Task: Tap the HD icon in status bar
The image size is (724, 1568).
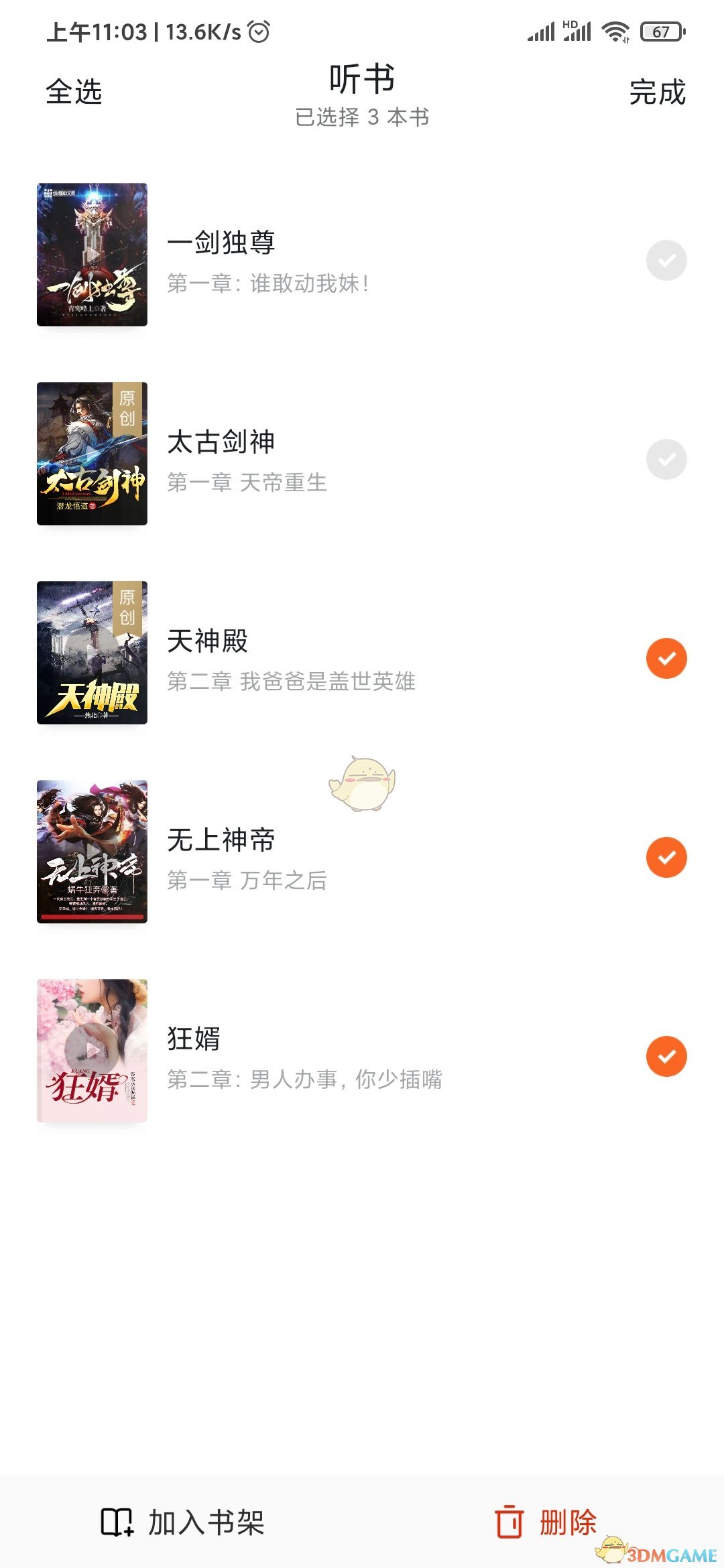Action: [x=570, y=24]
